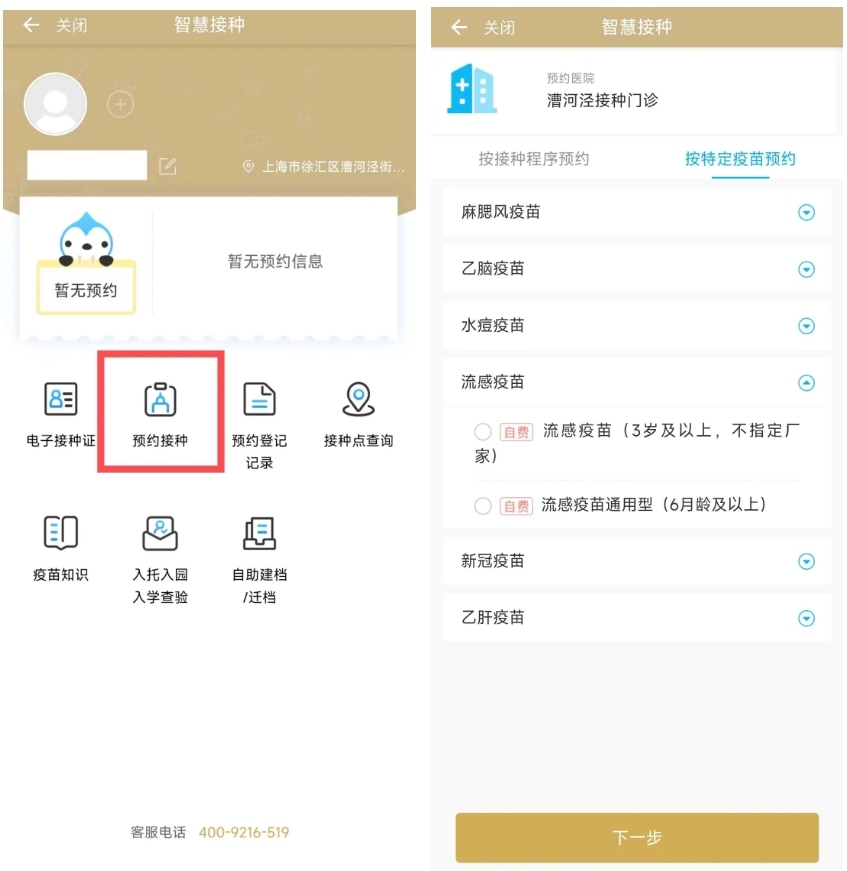The image size is (847, 871).
Task: Call customer service 400-9216-519
Action: point(243,832)
